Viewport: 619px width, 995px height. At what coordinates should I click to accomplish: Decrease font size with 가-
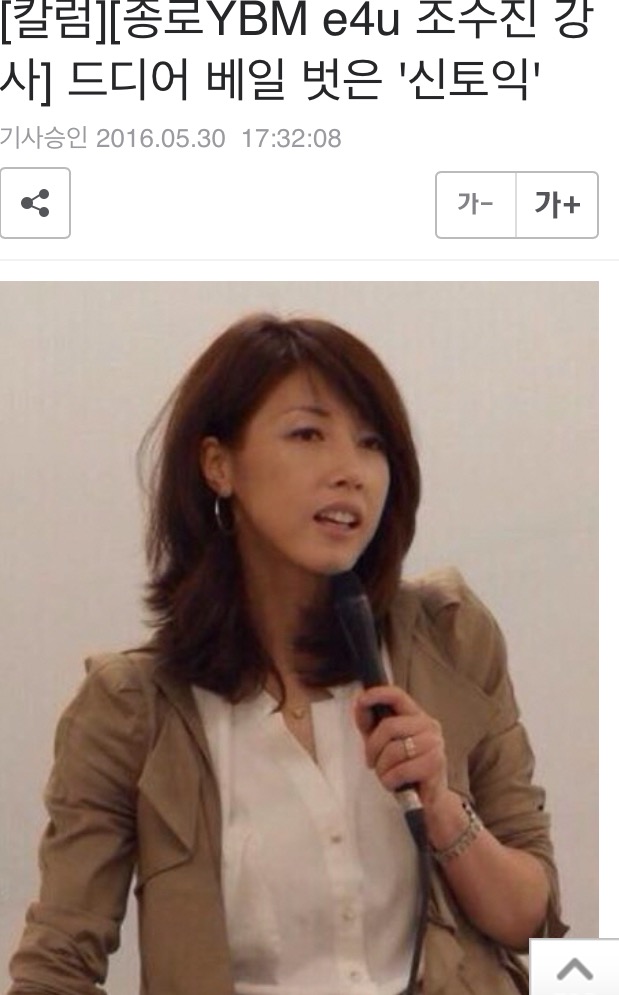[x=476, y=205]
